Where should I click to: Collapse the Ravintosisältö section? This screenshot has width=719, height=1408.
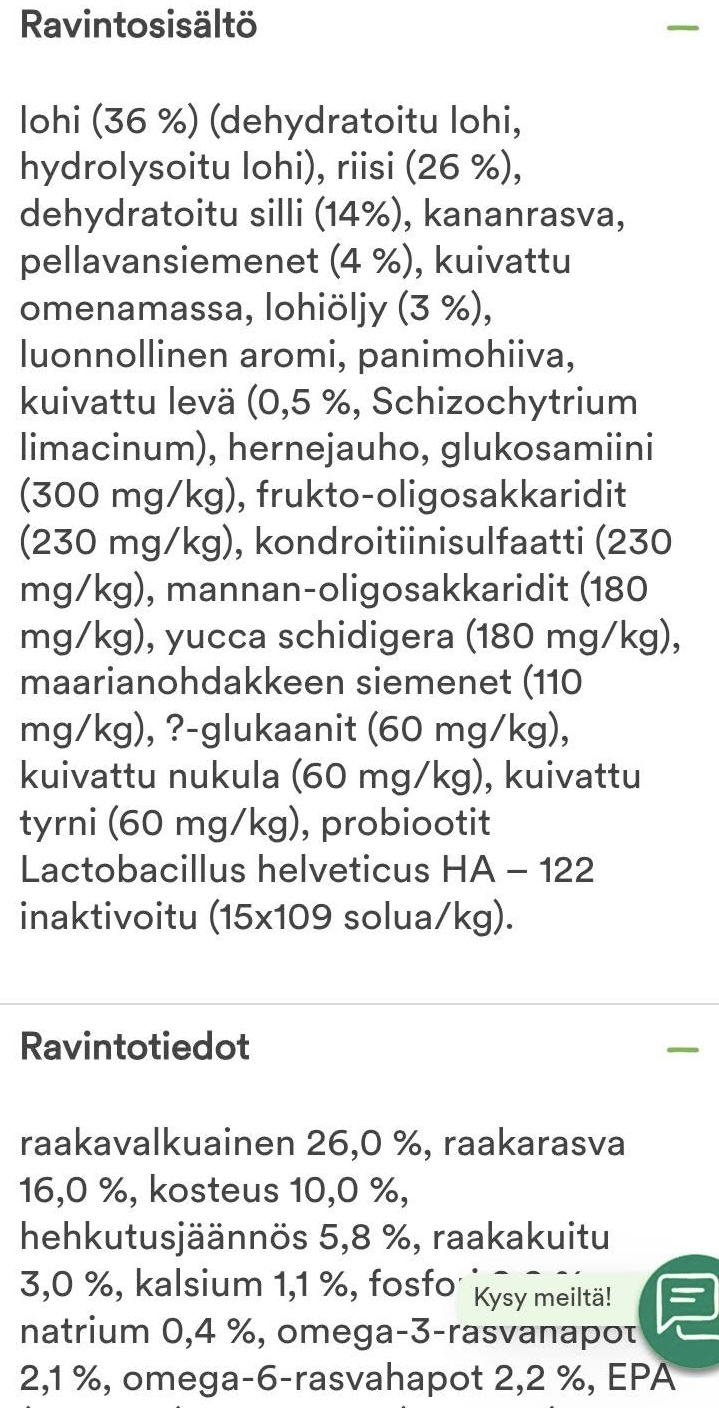tap(683, 27)
